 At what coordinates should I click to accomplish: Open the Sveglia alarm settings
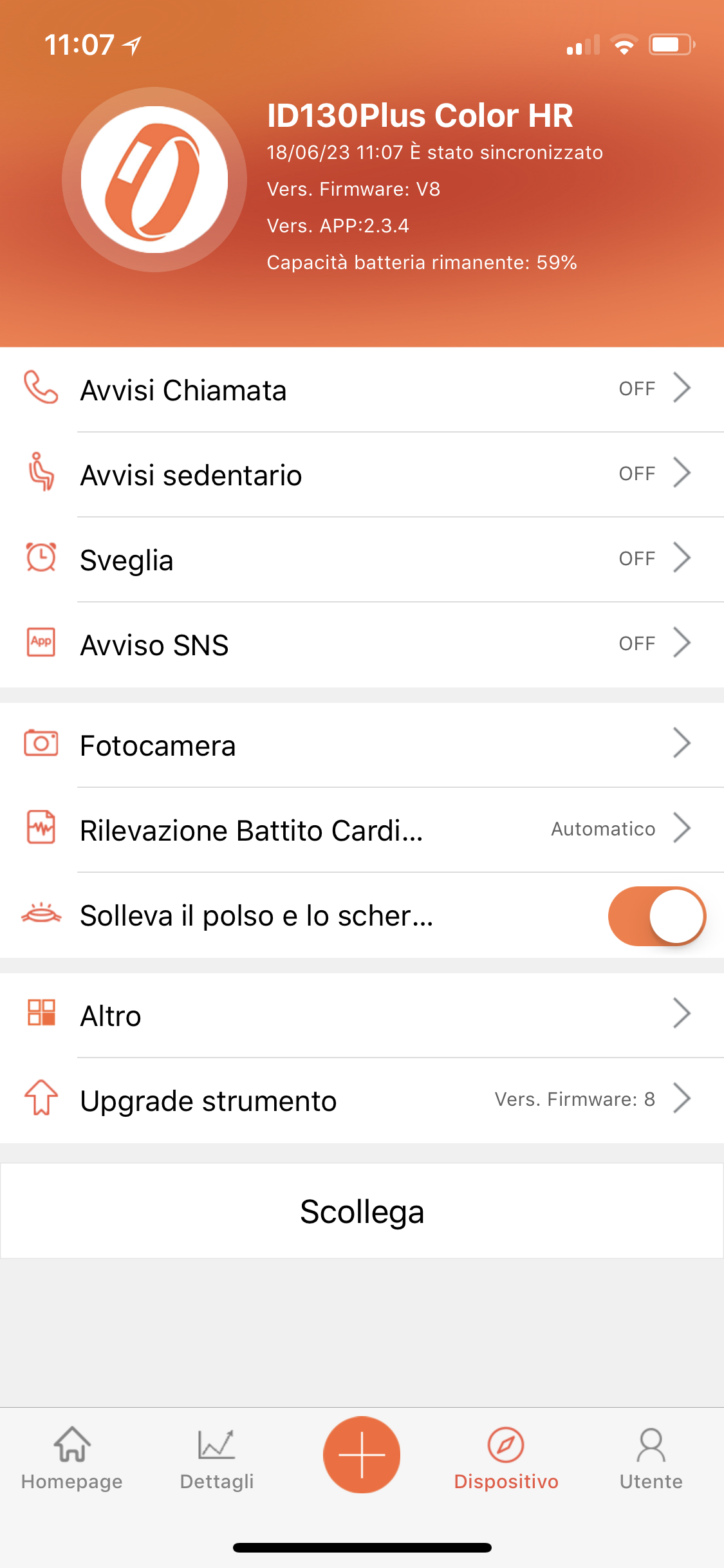click(x=362, y=560)
